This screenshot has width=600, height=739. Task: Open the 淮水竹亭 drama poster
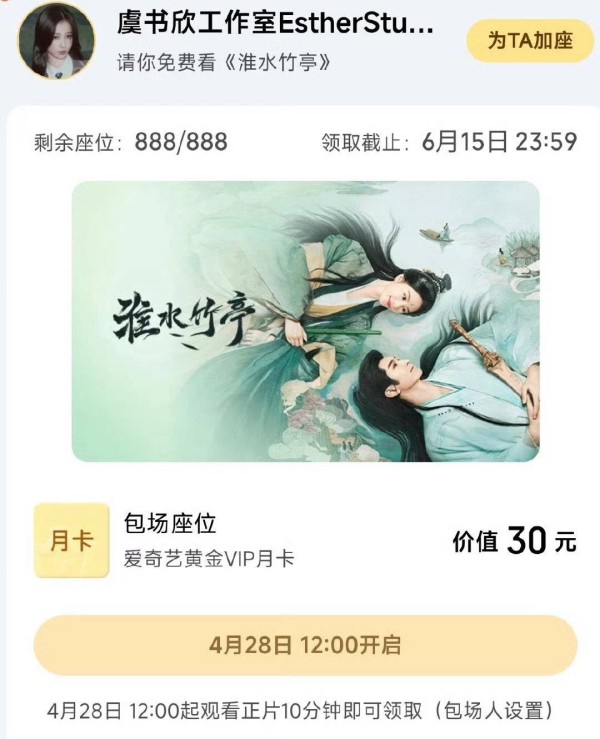pos(305,320)
